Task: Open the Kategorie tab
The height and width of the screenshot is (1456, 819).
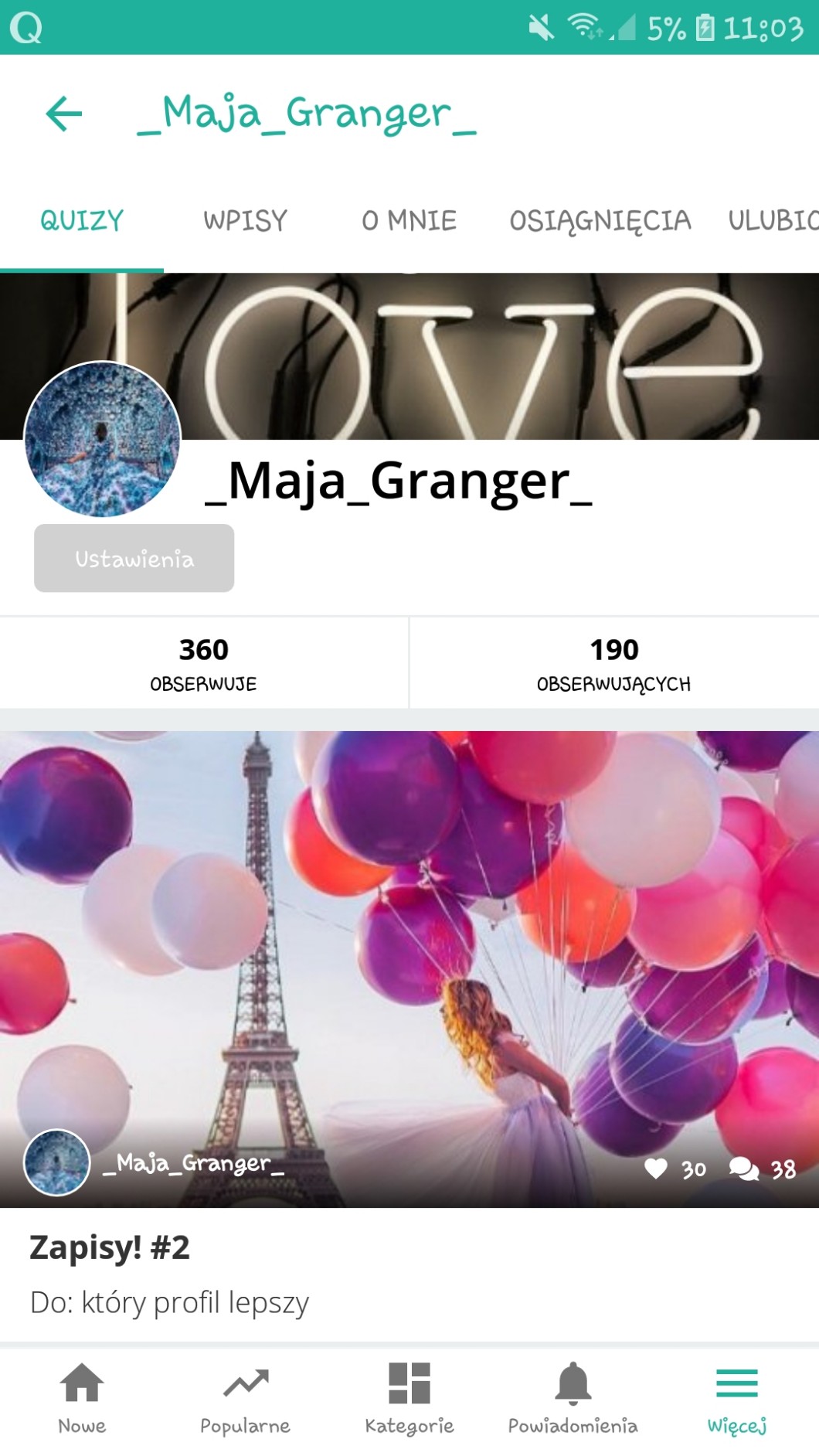Action: pyautogui.click(x=409, y=1398)
